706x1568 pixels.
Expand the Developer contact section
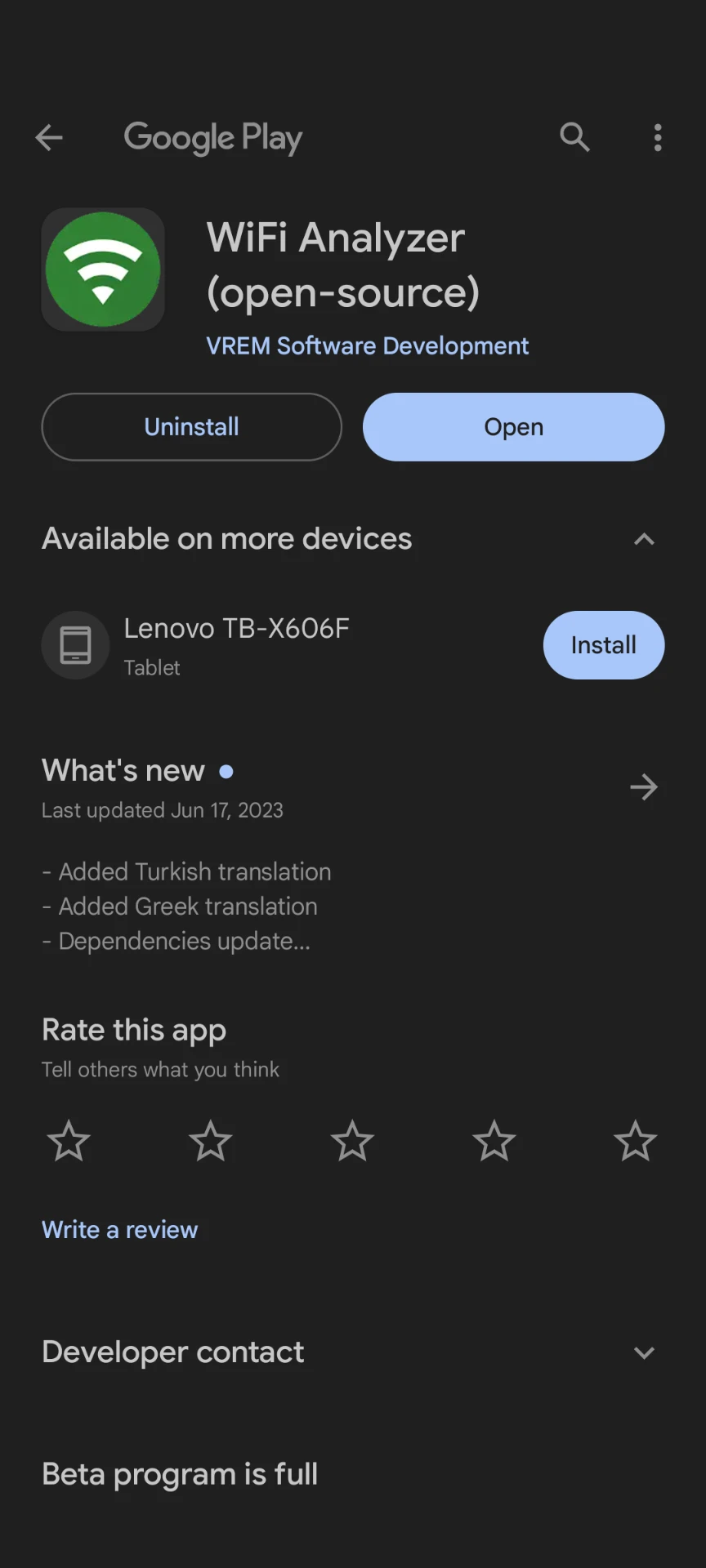click(x=644, y=1352)
